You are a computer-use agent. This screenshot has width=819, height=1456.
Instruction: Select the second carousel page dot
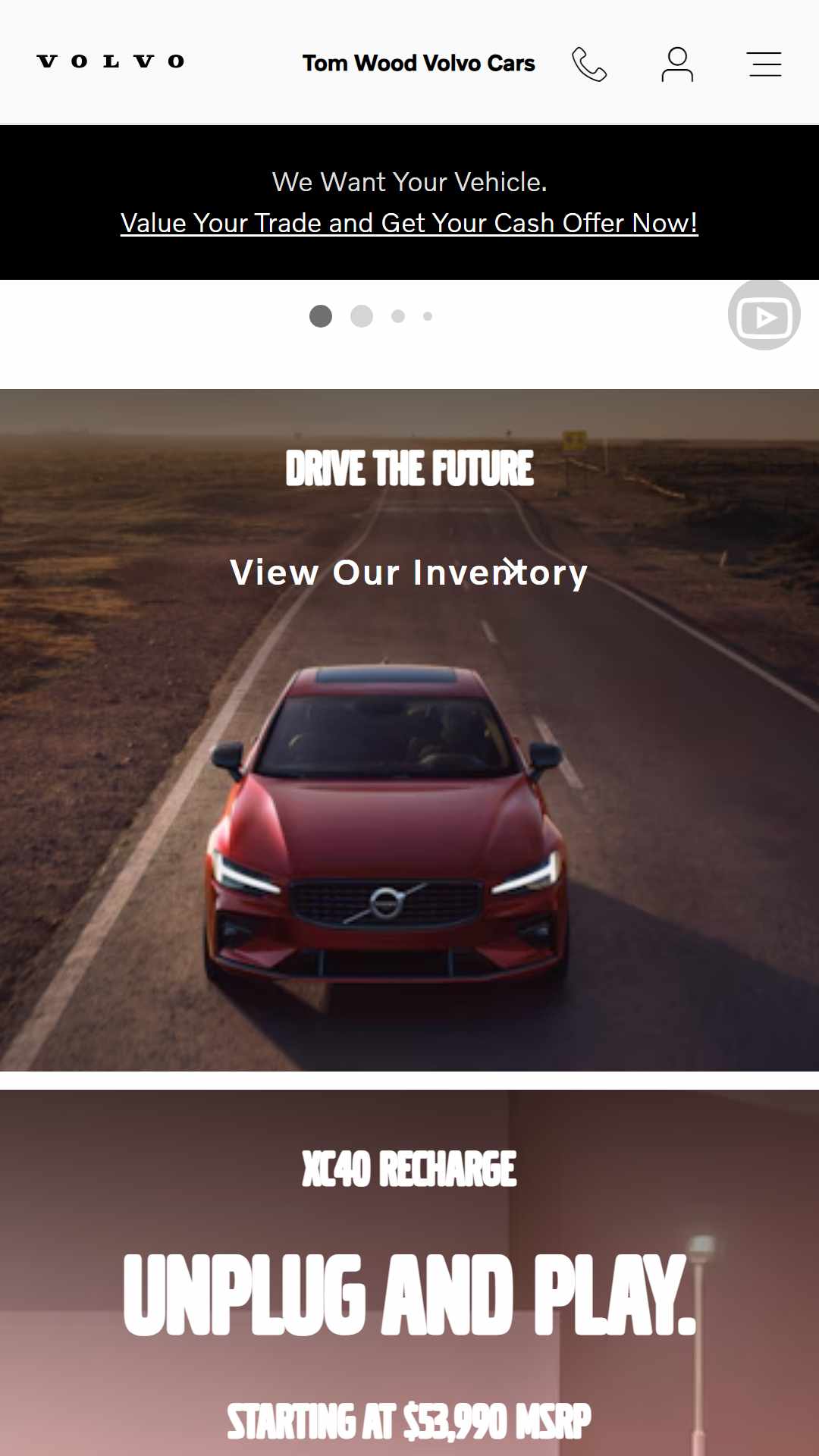(362, 316)
